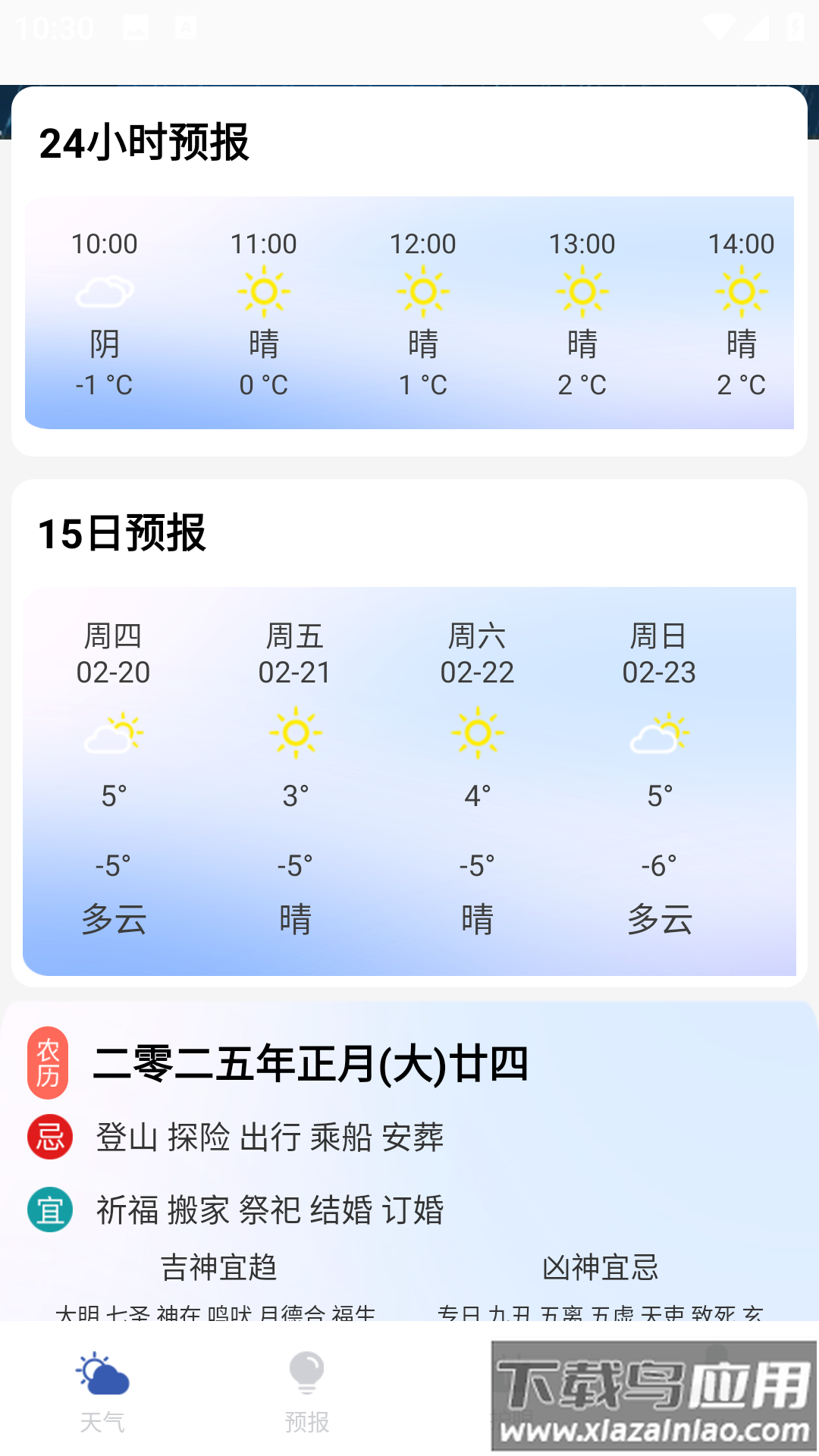Tap the red 忌 taboo circle icon
The width and height of the screenshot is (819, 1456).
[49, 1135]
